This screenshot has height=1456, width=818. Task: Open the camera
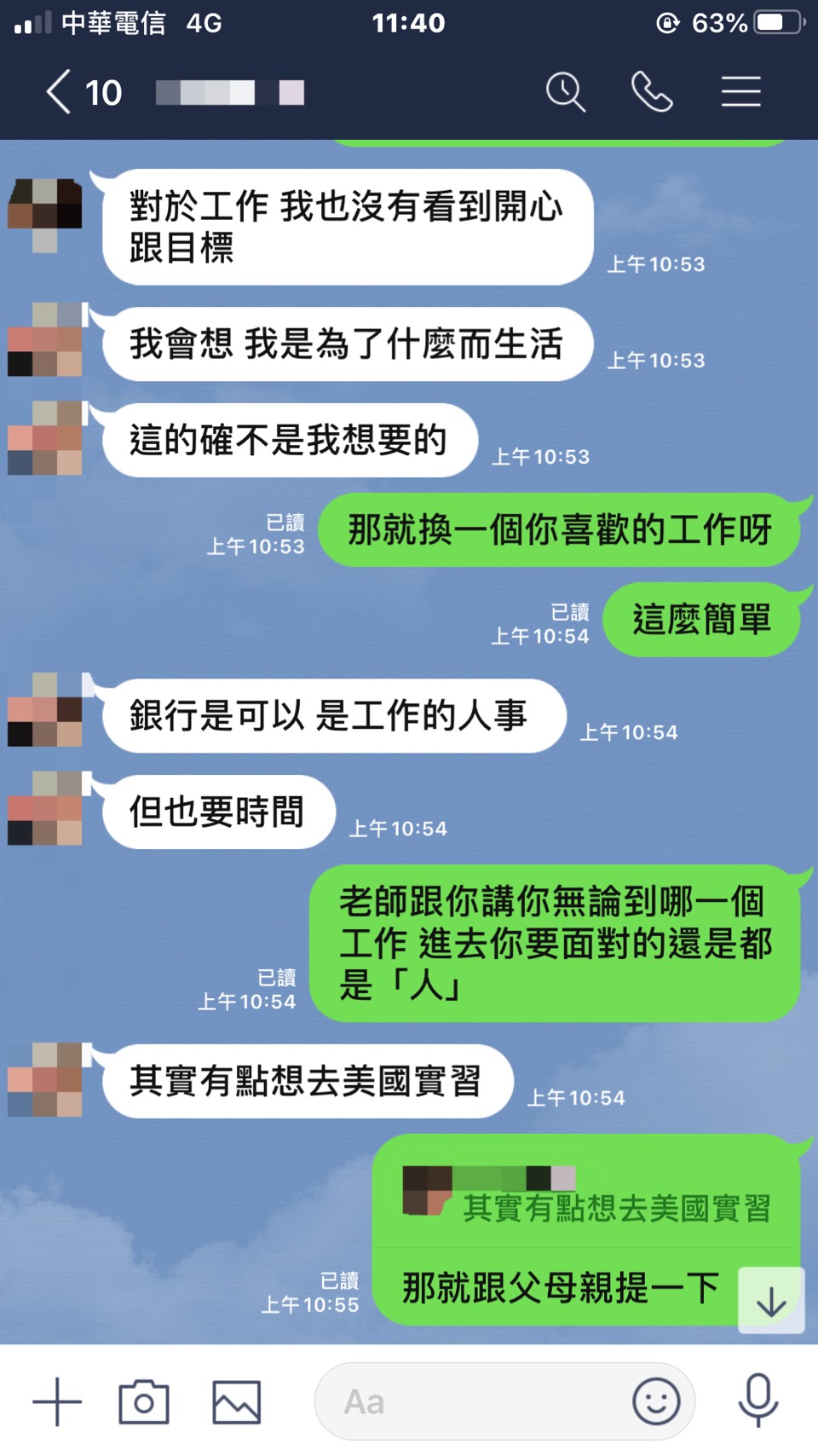144,1401
